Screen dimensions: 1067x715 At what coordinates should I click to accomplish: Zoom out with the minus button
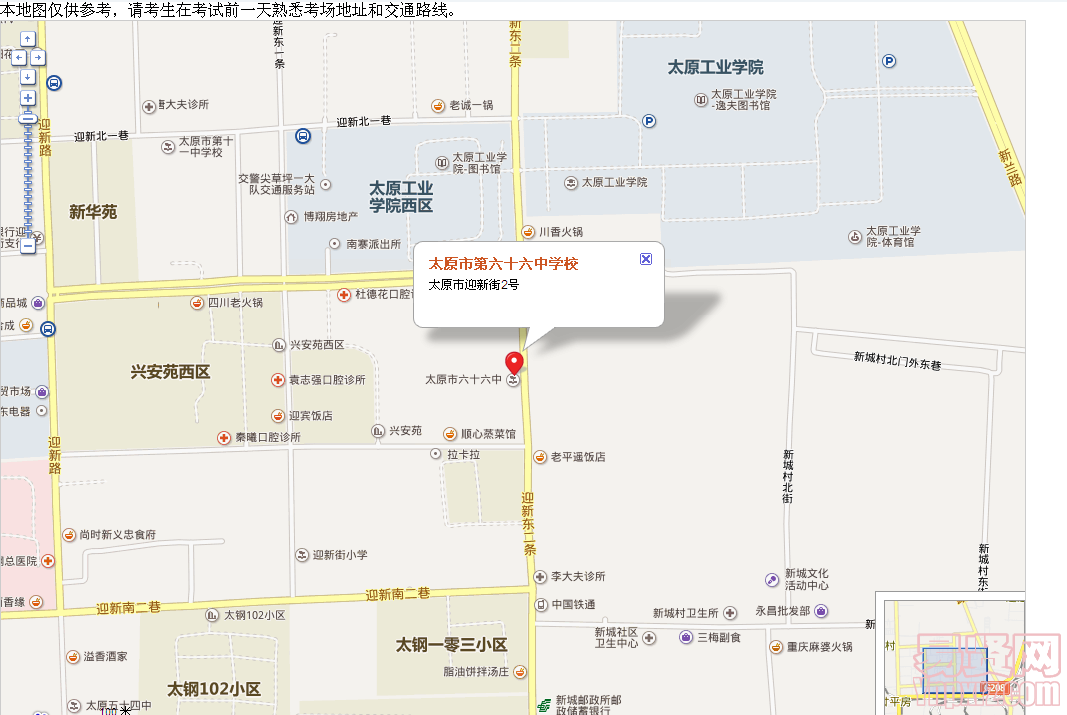click(x=28, y=245)
